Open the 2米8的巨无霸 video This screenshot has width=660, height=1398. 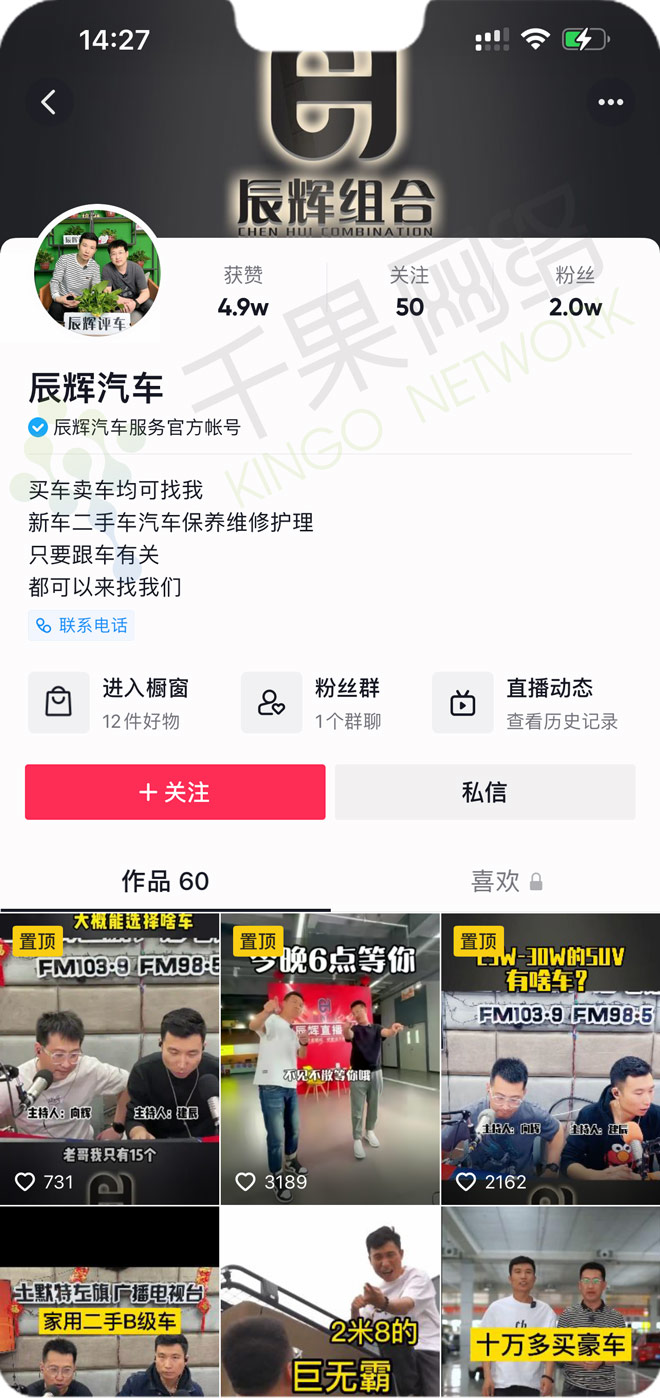pos(330,1302)
